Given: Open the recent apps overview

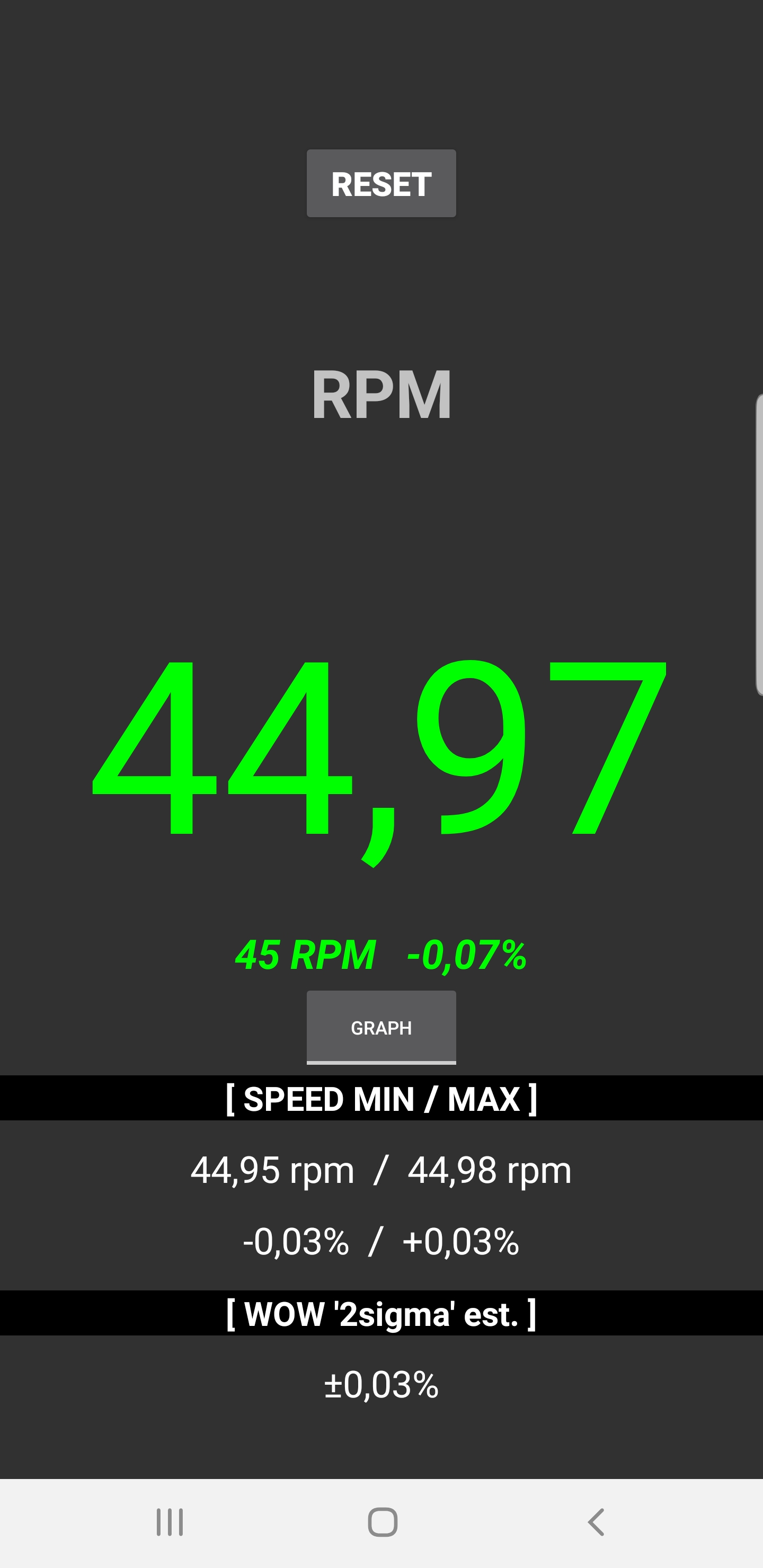Looking at the screenshot, I should tap(169, 1522).
